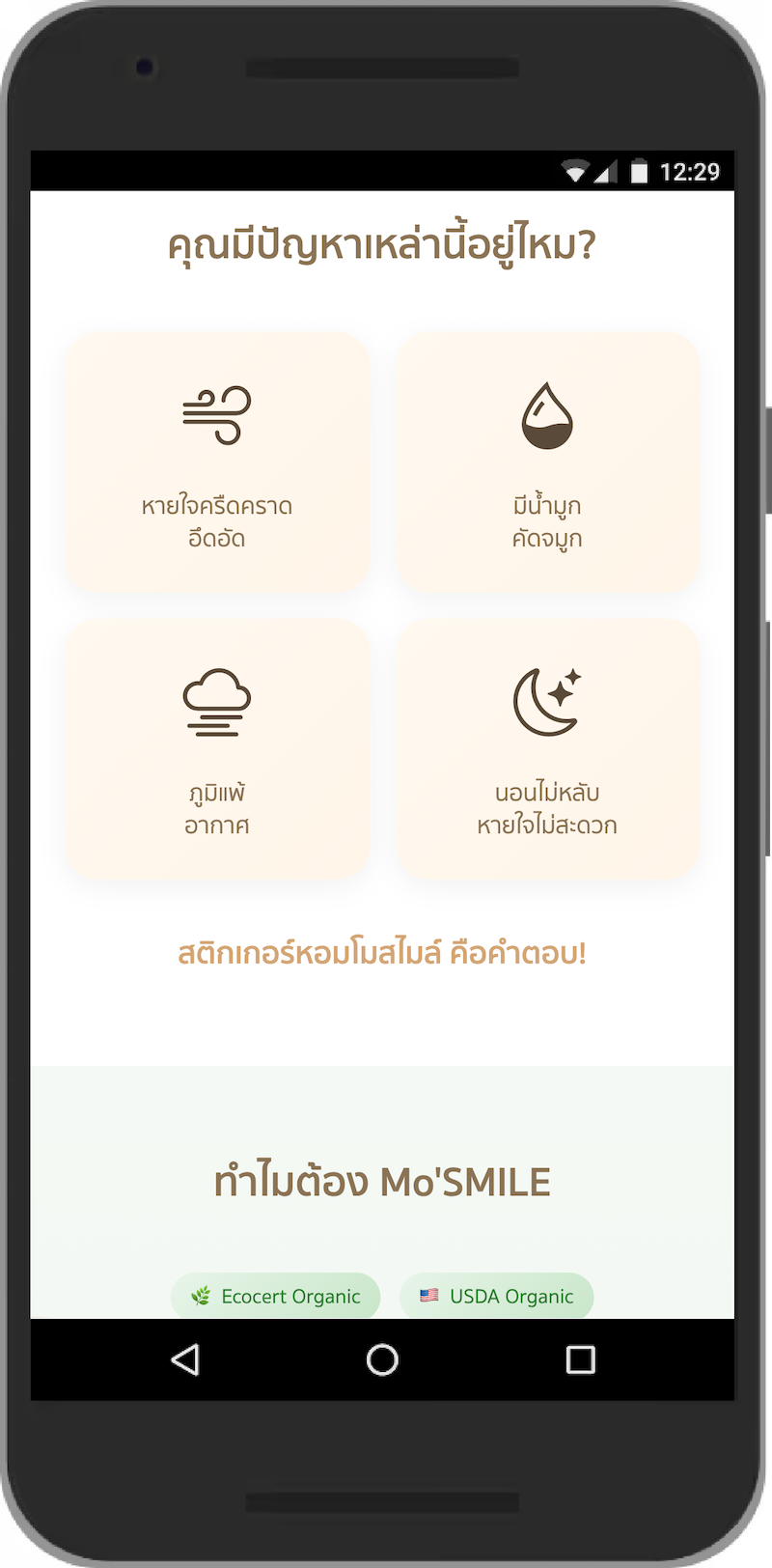This screenshot has height=1568, width=772.
Task: Return to the home screen
Action: pos(382,1359)
